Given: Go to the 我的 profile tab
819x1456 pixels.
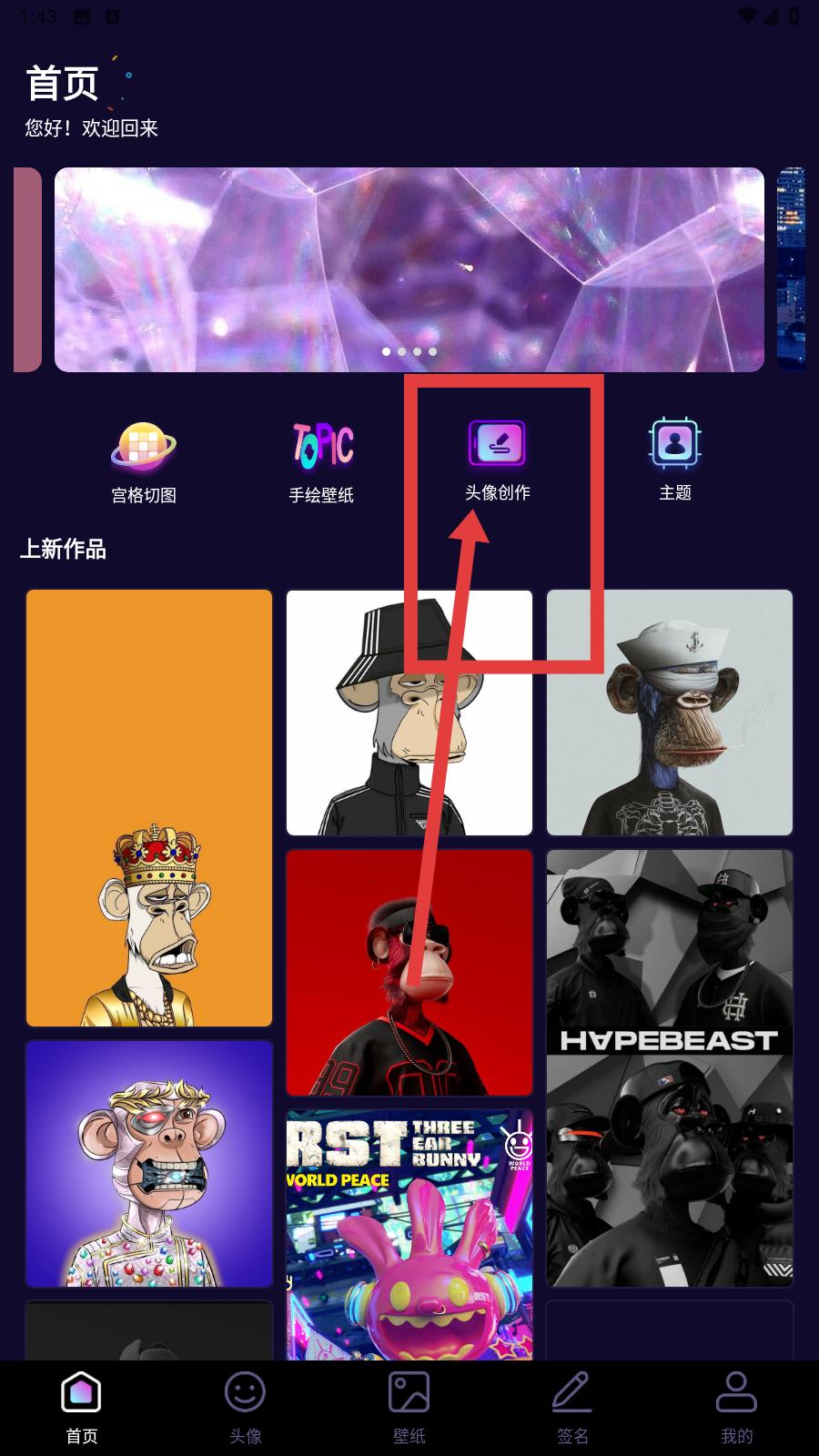Looking at the screenshot, I should [x=737, y=1408].
